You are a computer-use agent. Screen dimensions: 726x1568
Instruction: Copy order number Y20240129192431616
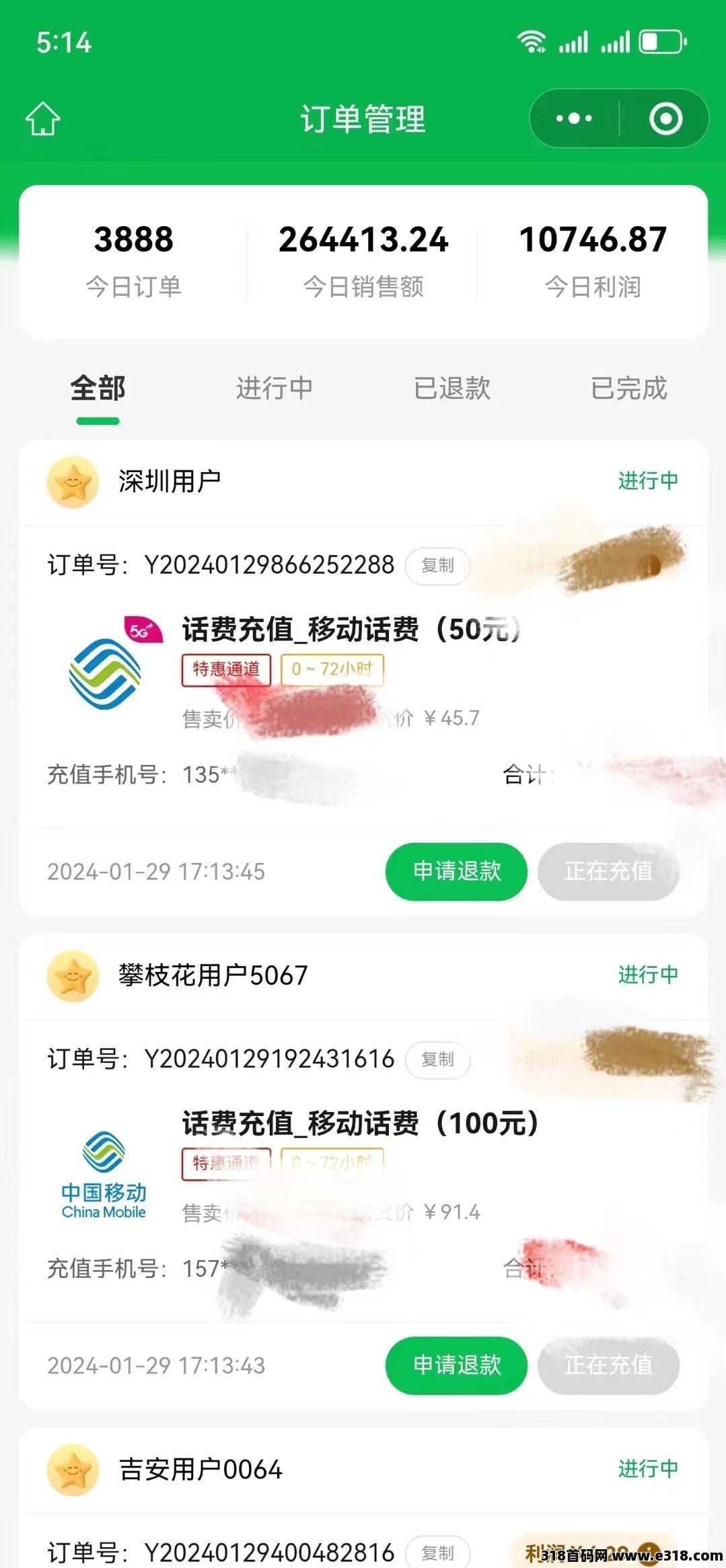pos(437,1059)
